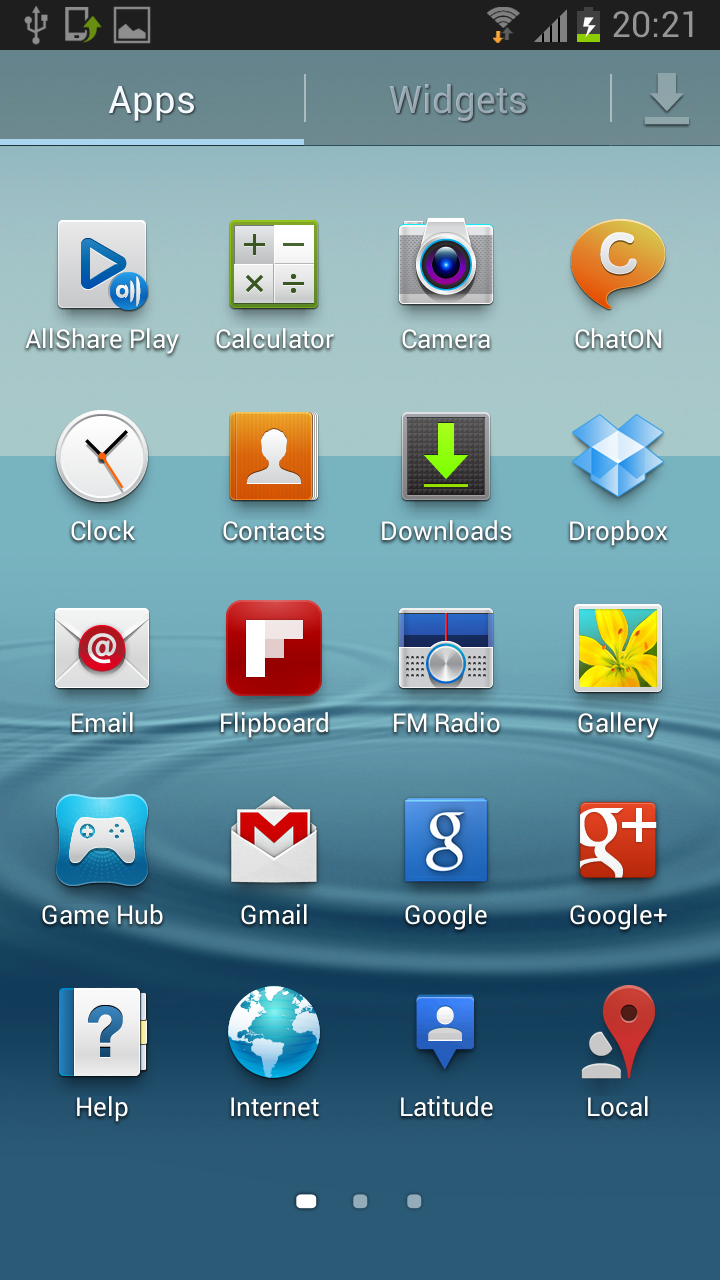720x1280 pixels.
Task: Open the Clock app
Action: [102, 457]
